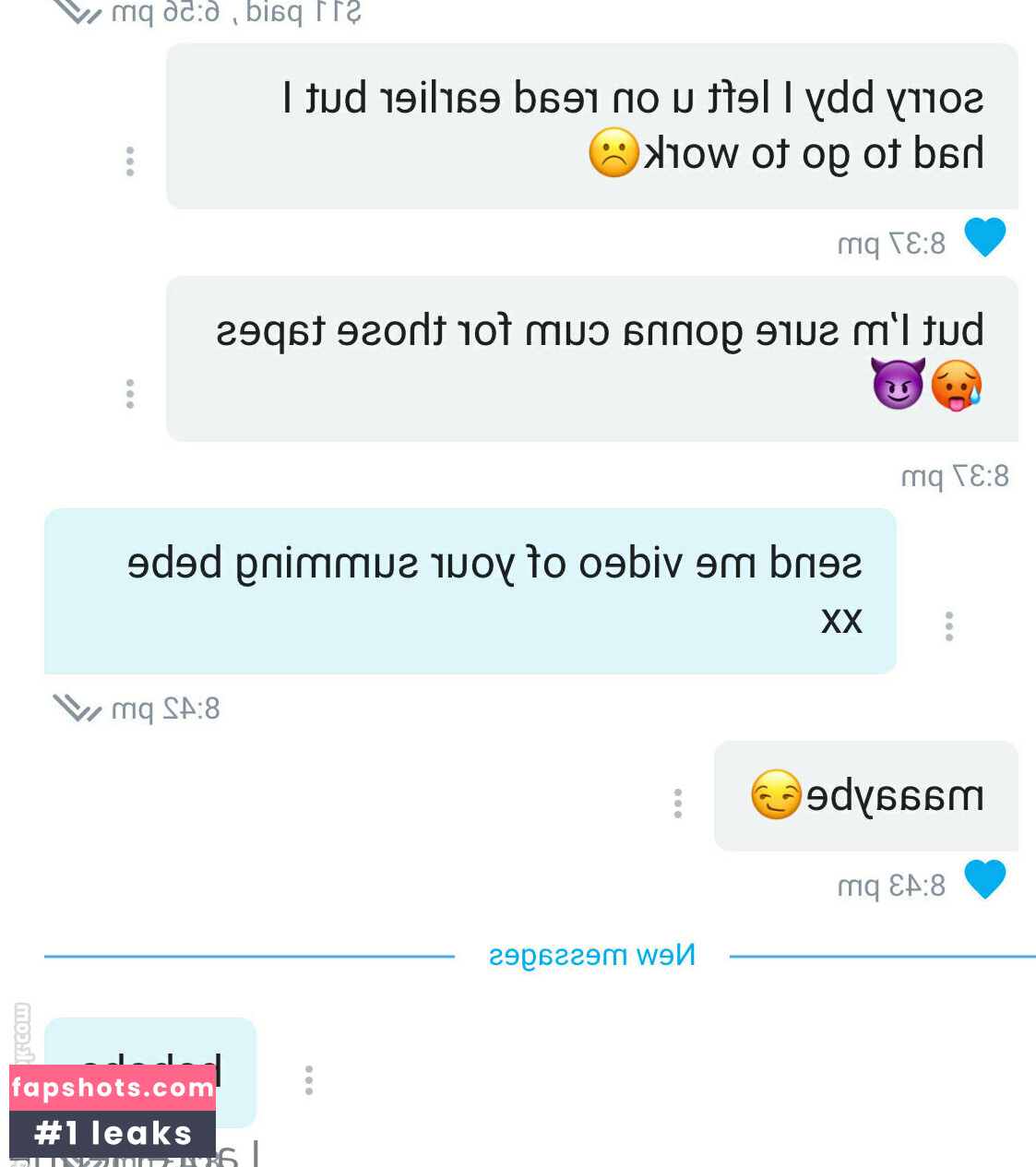Open options for the "but I'm sure" message
The width and height of the screenshot is (1036, 1167).
tap(130, 394)
